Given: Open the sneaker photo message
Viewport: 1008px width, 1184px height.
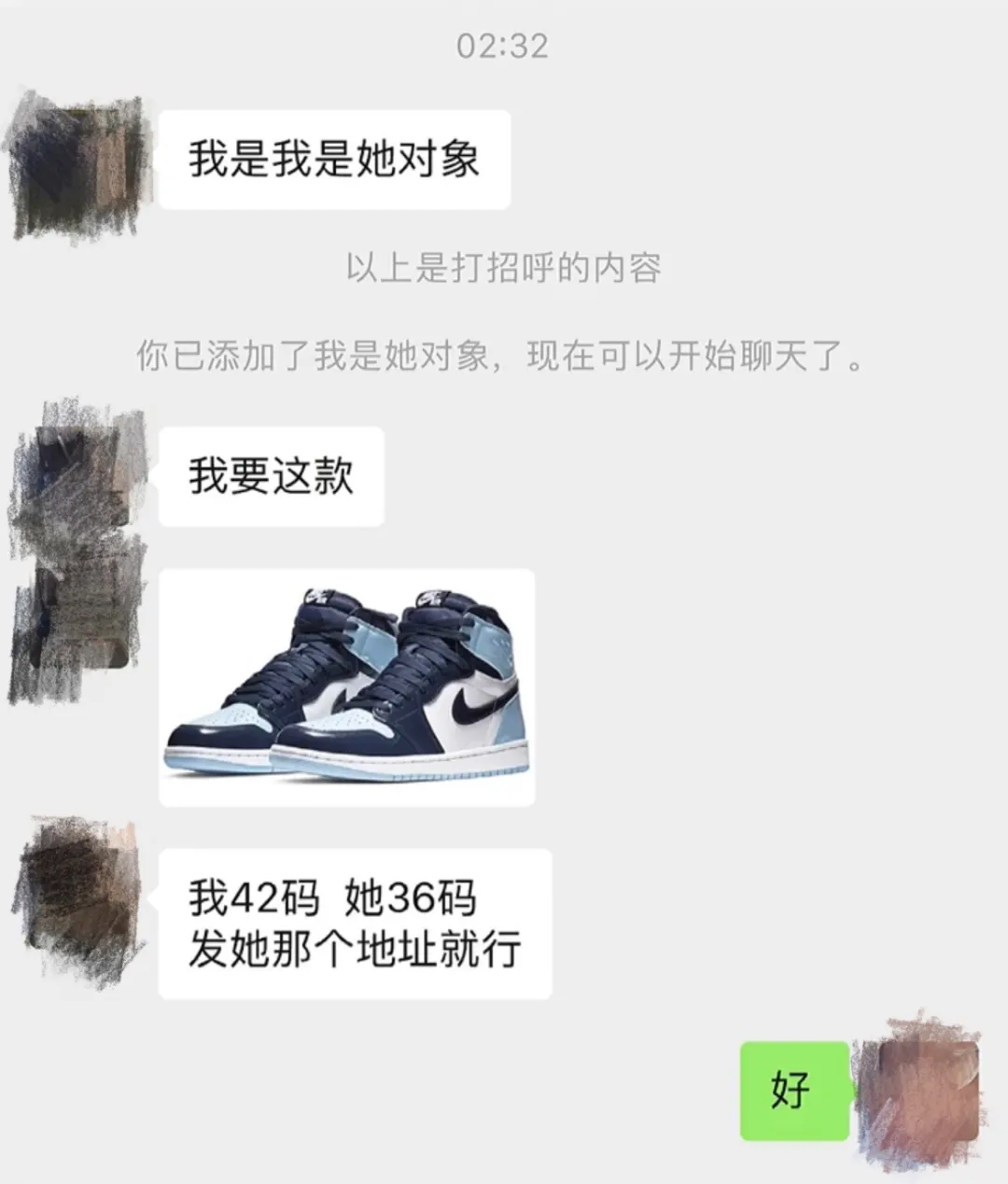Looking at the screenshot, I should pos(346,687).
